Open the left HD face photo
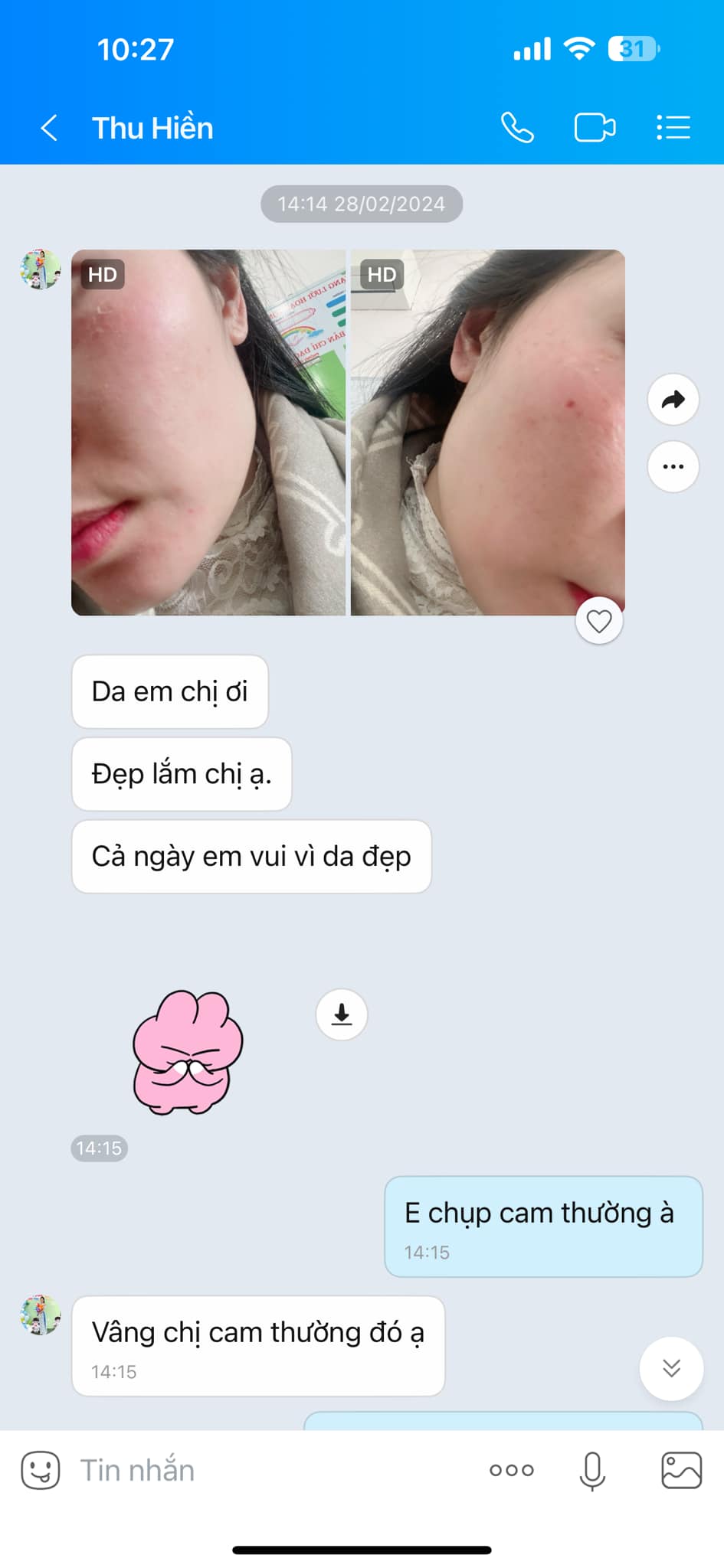724x1568 pixels. pyautogui.click(x=208, y=433)
